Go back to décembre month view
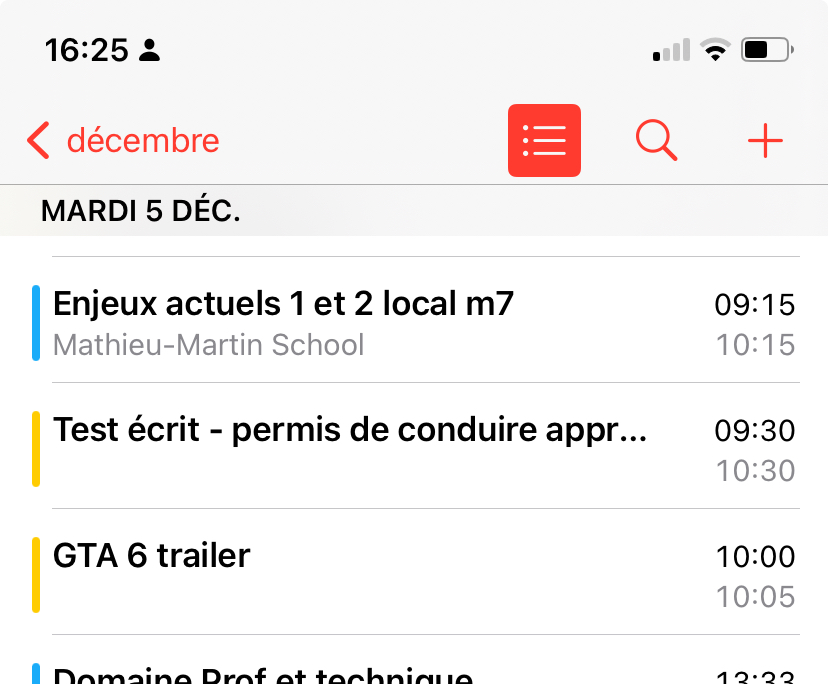 coord(123,141)
